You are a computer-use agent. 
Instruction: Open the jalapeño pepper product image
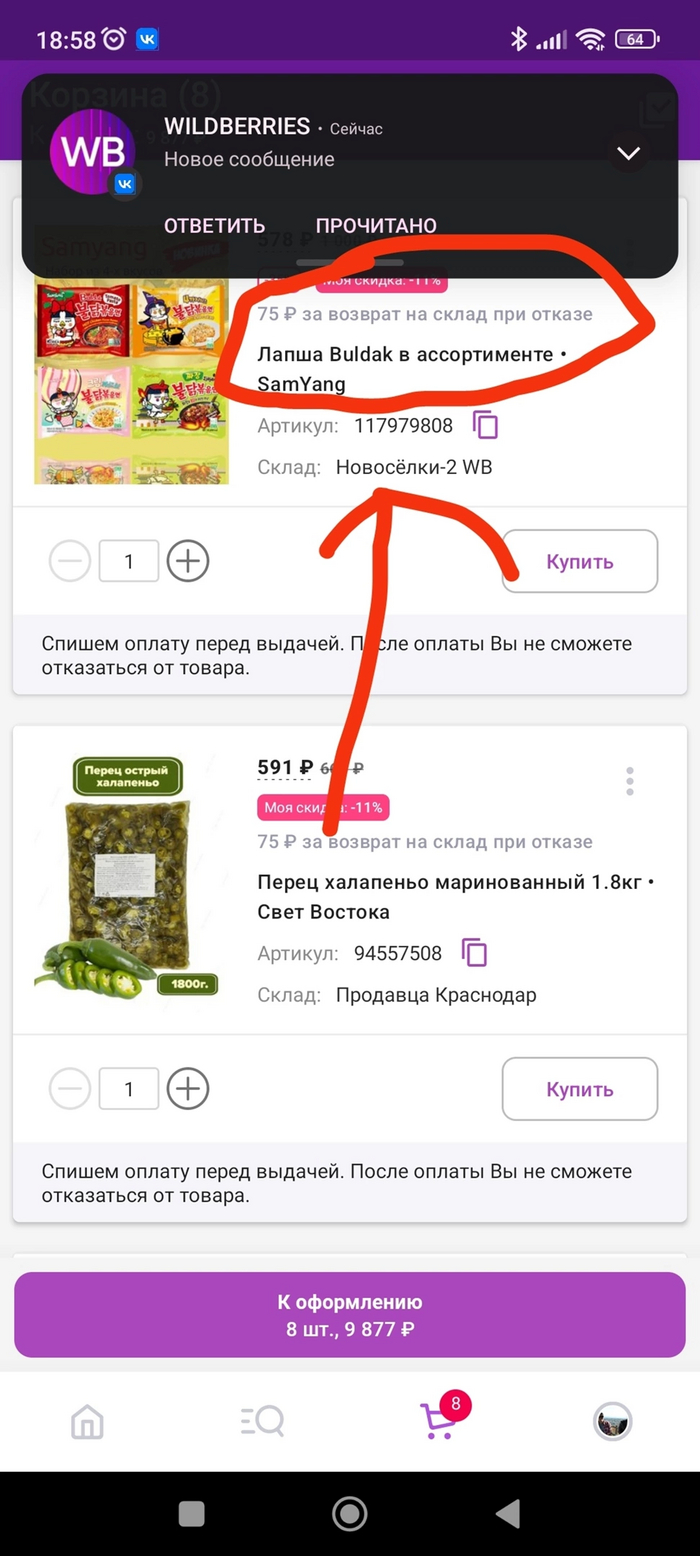click(130, 880)
